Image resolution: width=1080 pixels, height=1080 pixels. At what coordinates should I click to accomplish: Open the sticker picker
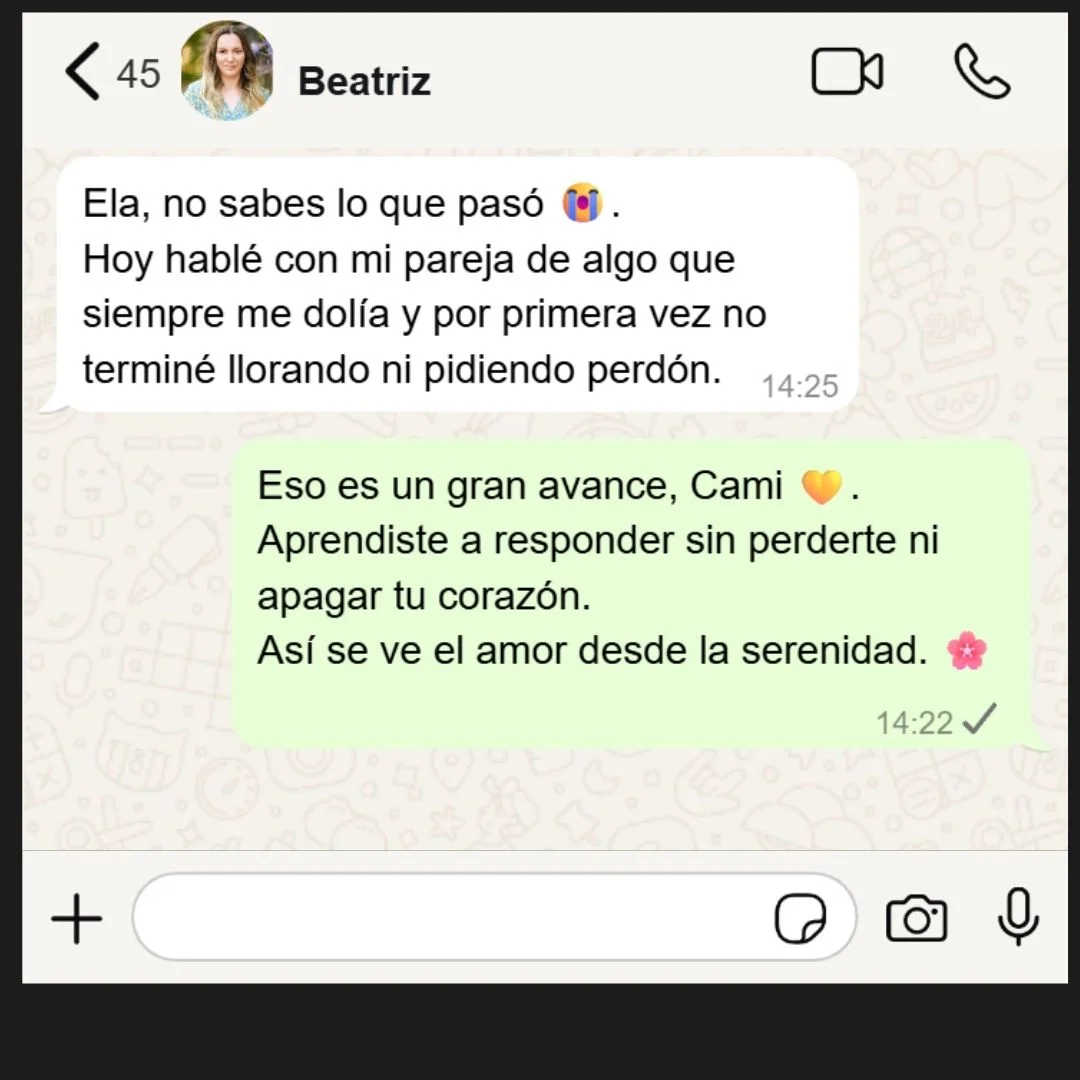(x=800, y=918)
